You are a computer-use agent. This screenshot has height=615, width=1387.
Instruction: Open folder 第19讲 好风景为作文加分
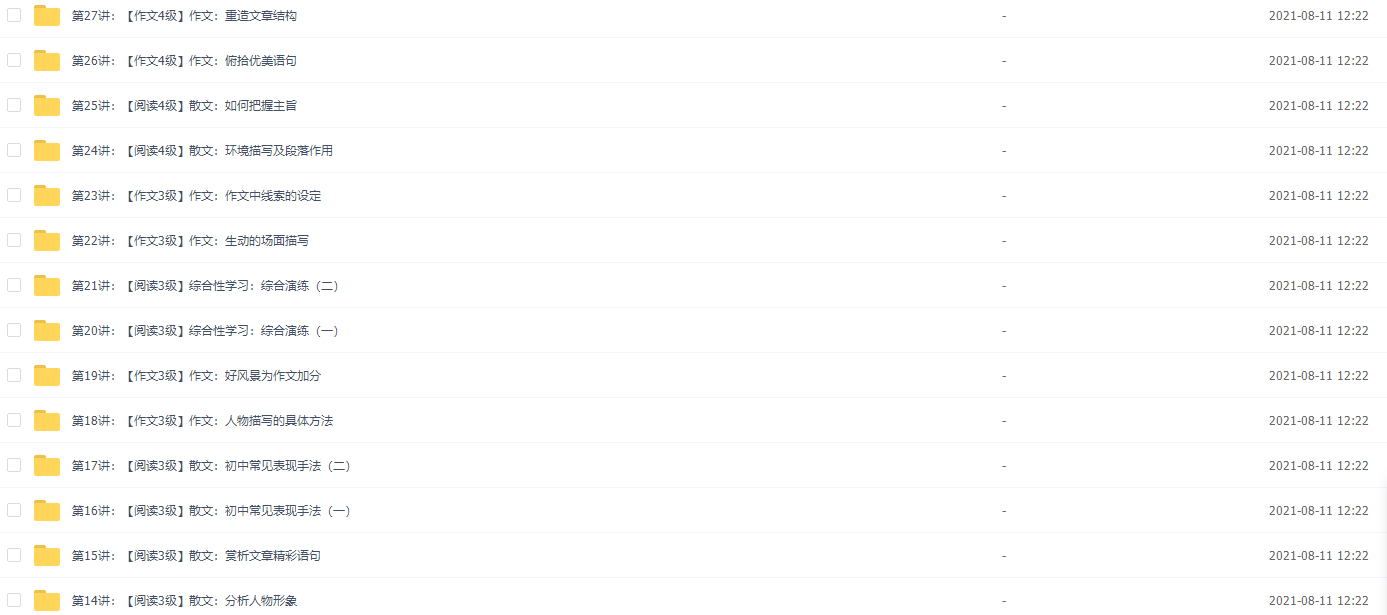196,376
